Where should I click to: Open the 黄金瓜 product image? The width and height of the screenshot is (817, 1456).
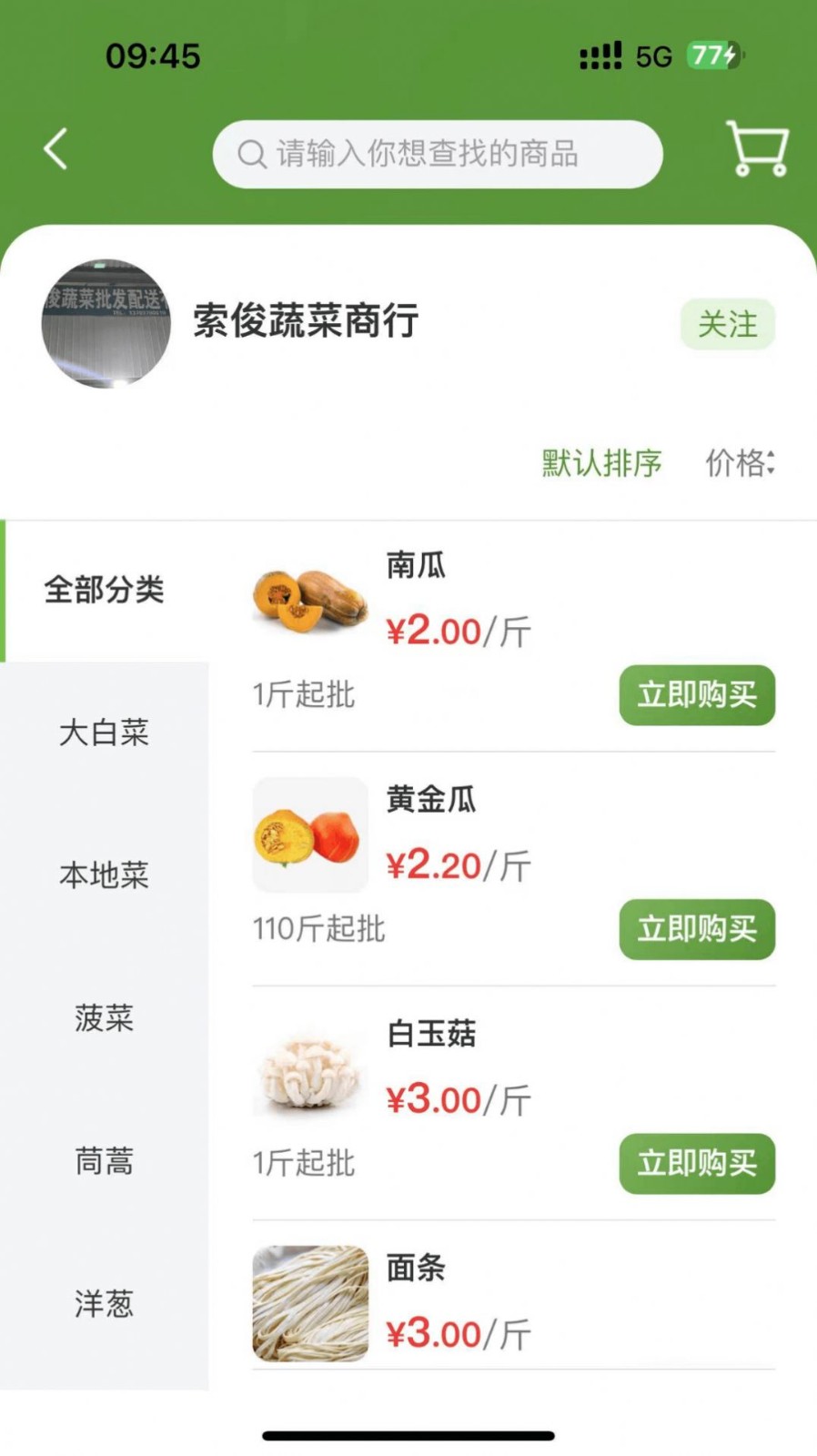coord(310,834)
